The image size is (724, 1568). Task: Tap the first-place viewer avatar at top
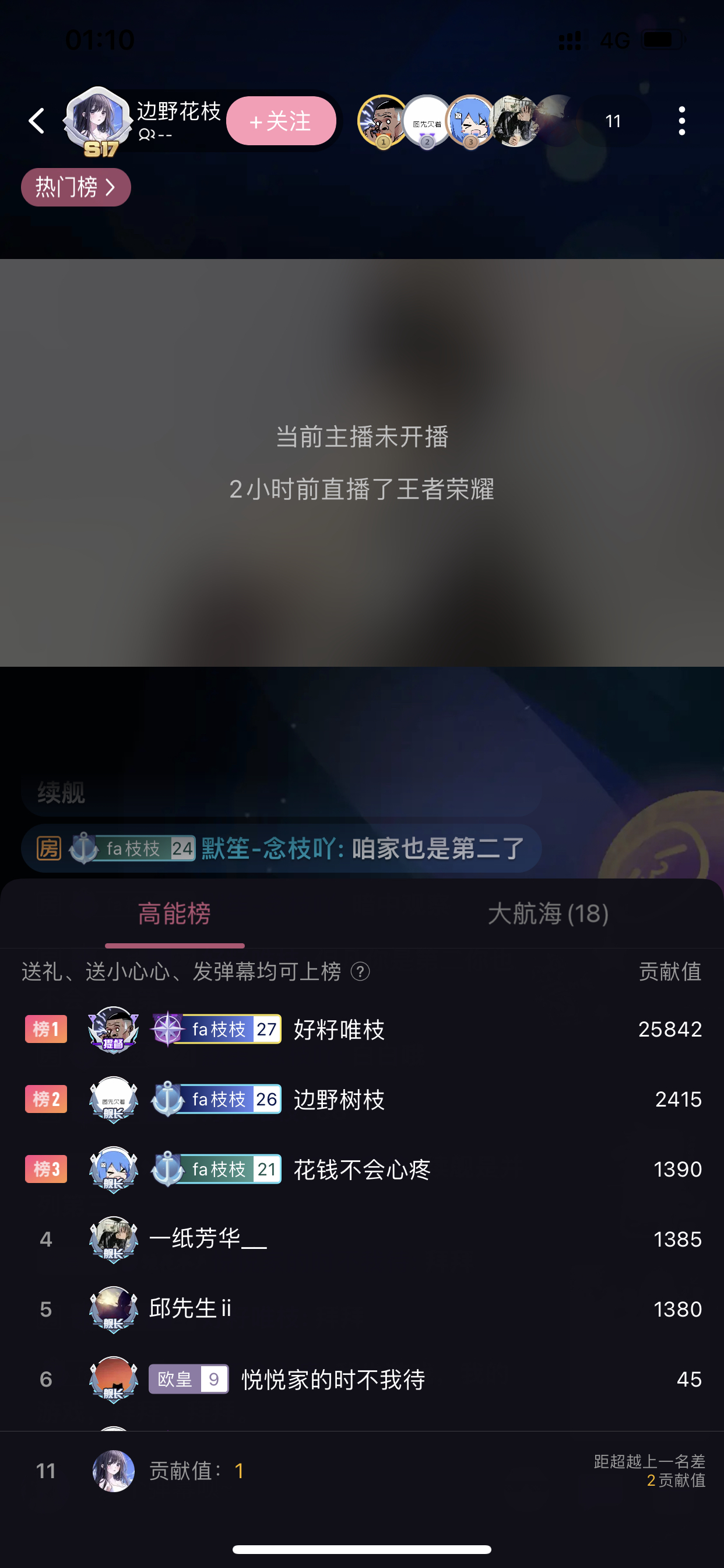(382, 121)
